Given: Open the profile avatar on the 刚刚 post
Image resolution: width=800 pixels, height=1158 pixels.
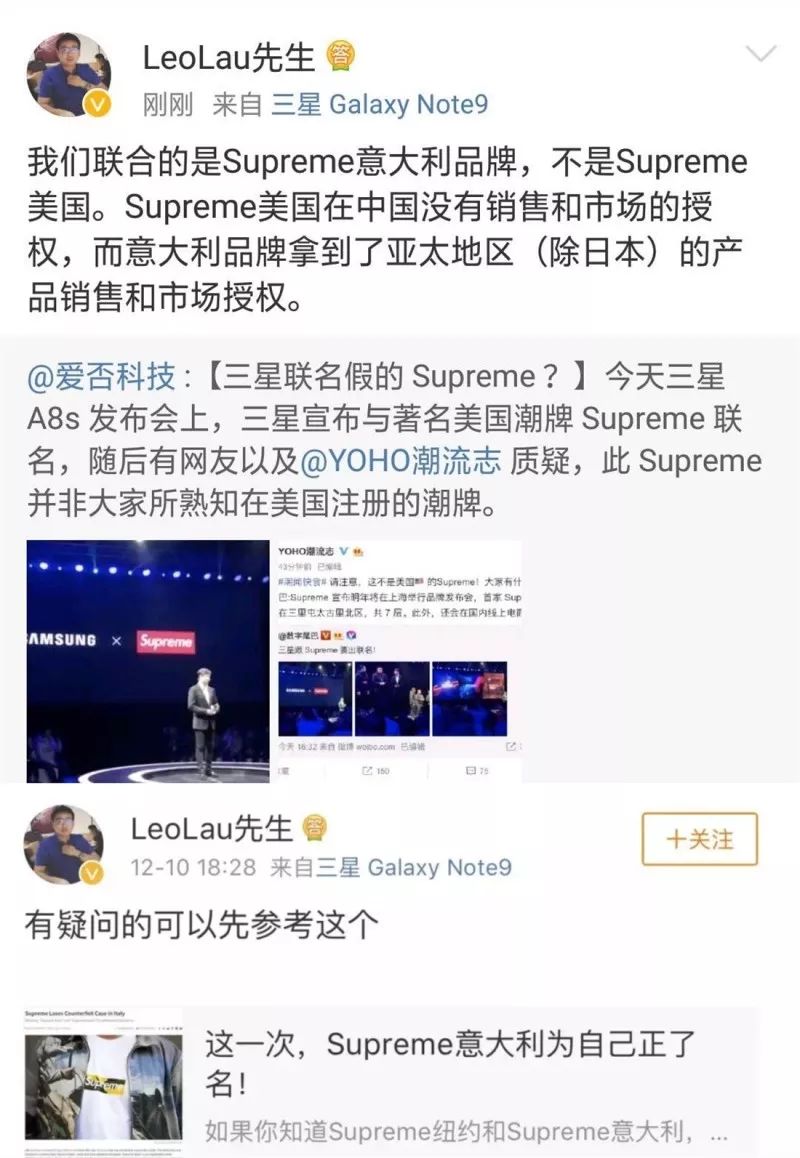Looking at the screenshot, I should pyautogui.click(x=68, y=75).
